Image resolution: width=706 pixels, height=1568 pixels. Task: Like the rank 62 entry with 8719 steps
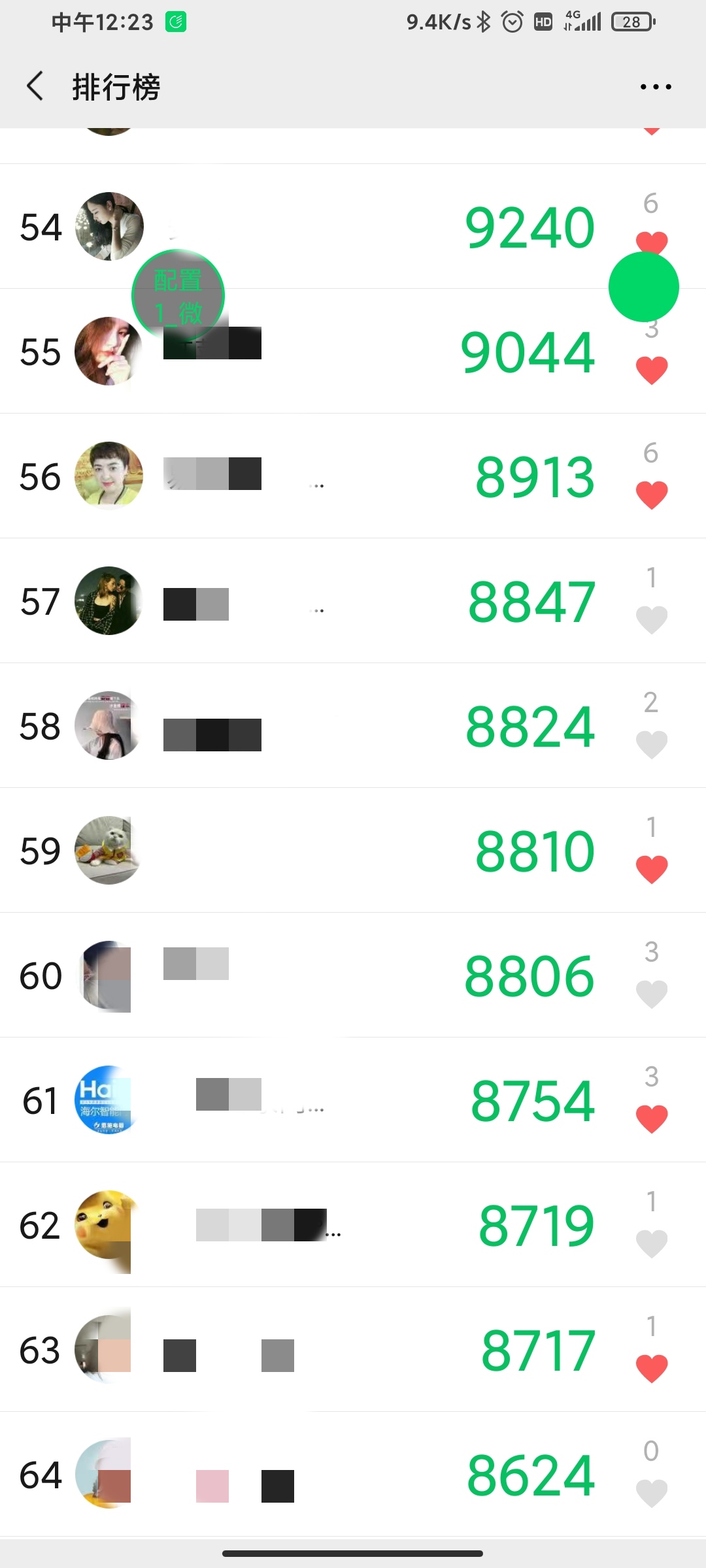(651, 1243)
